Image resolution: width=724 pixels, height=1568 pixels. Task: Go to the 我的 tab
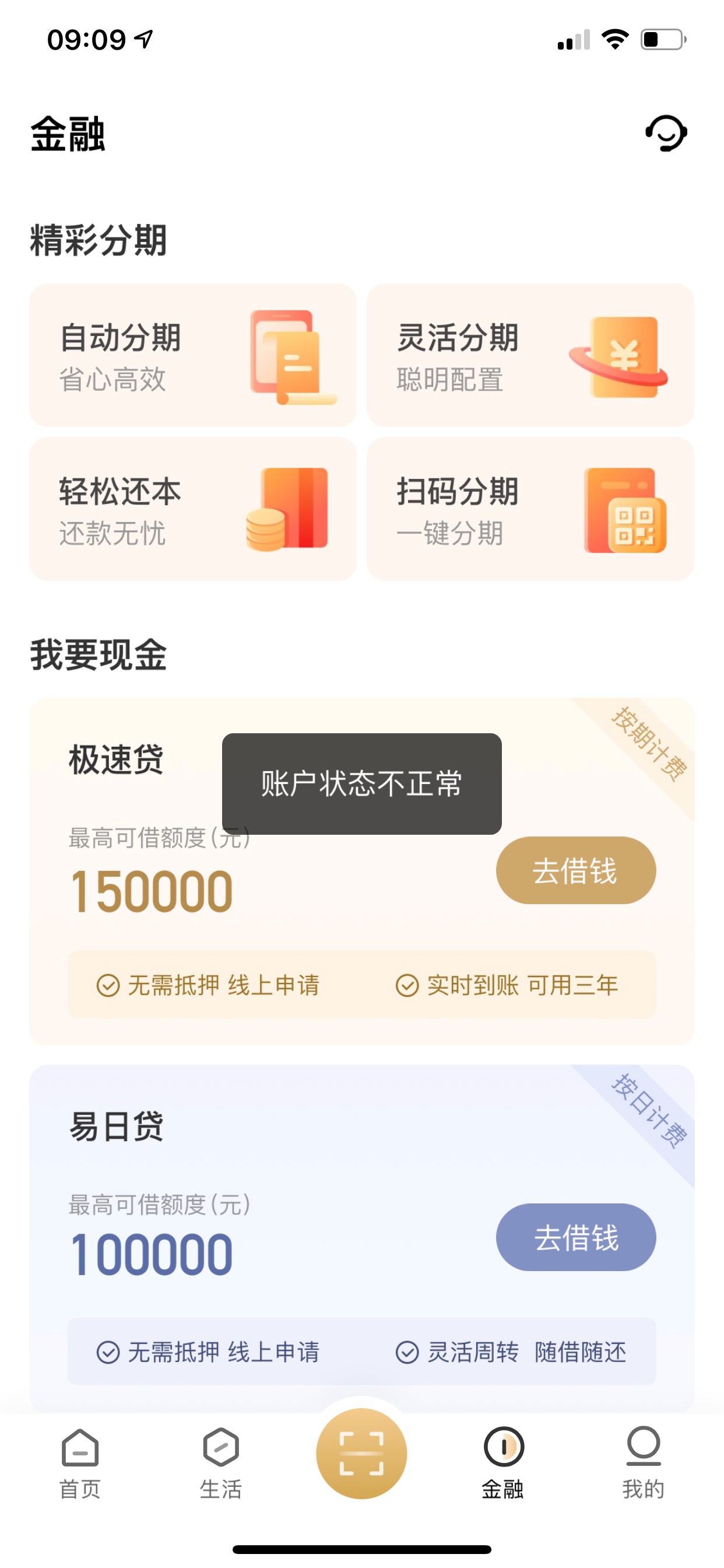(643, 1464)
